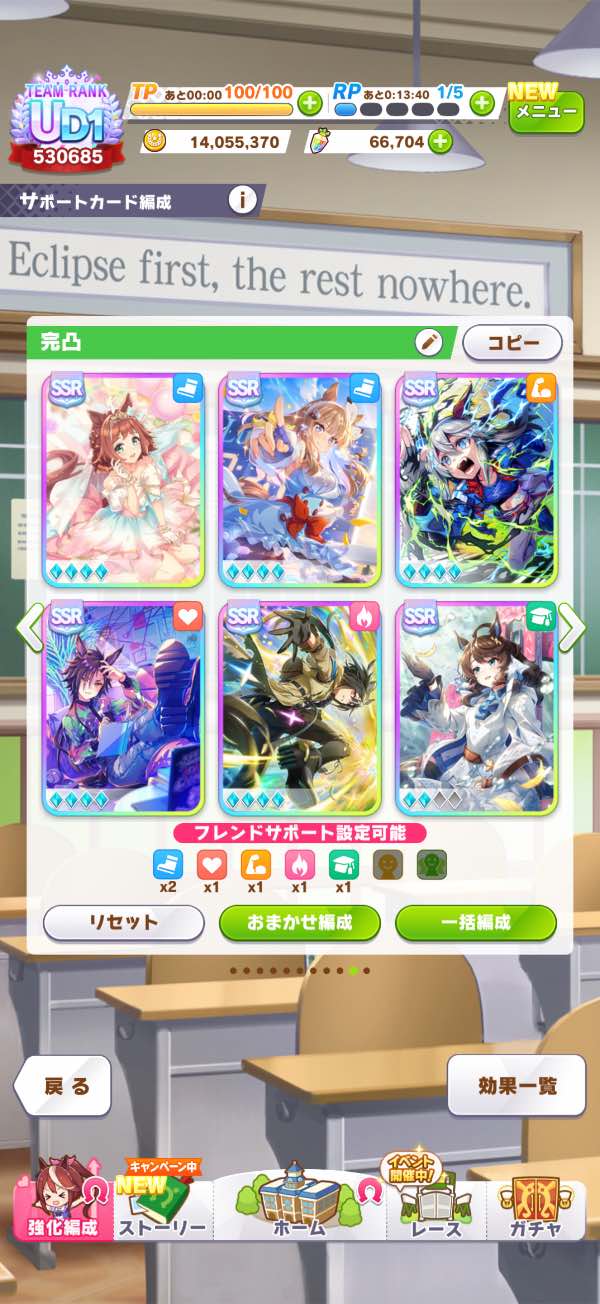Edit the deck name 完凸 with the pencil icon

(x=429, y=342)
